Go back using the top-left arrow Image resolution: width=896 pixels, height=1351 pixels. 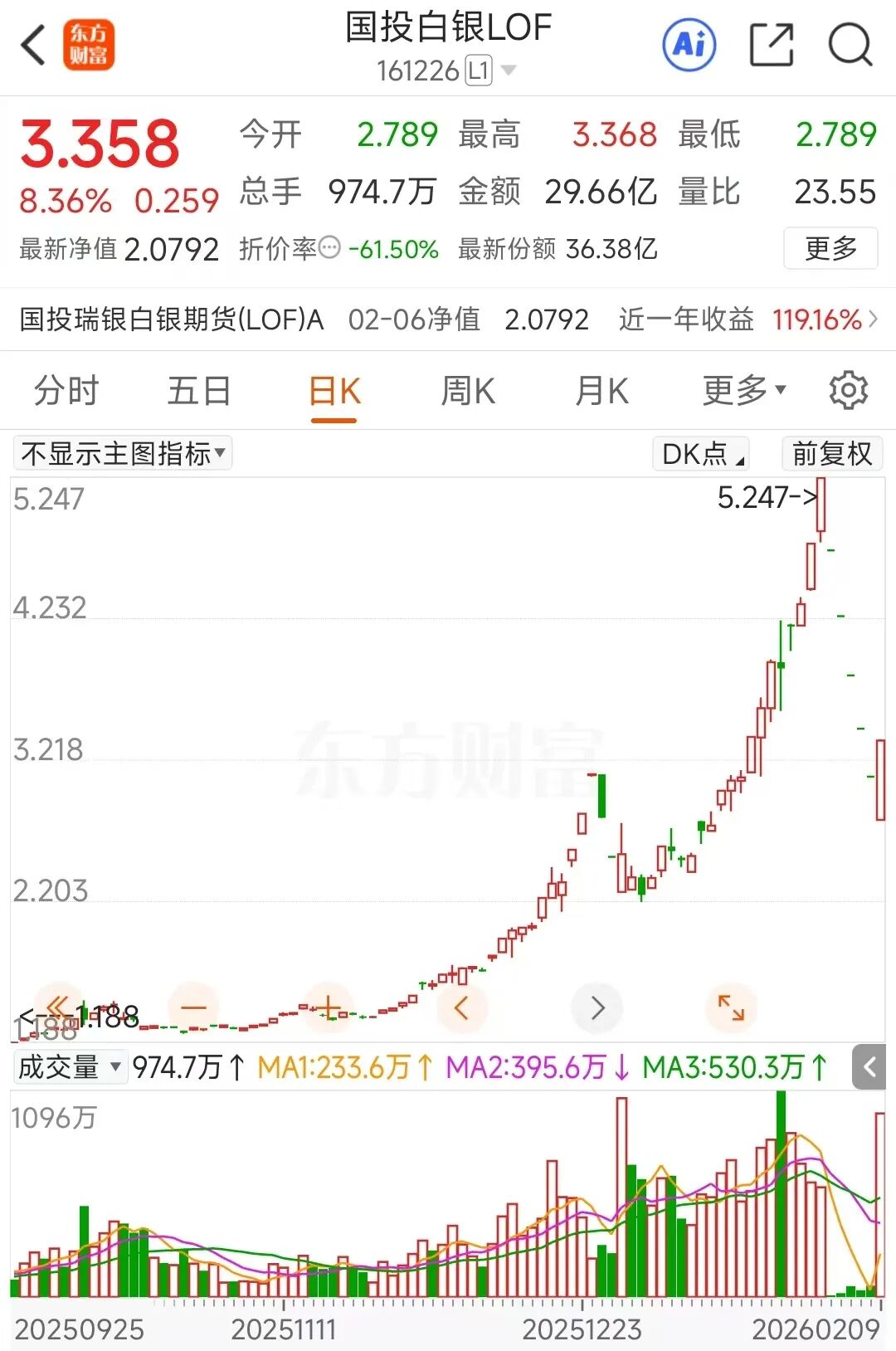(33, 45)
